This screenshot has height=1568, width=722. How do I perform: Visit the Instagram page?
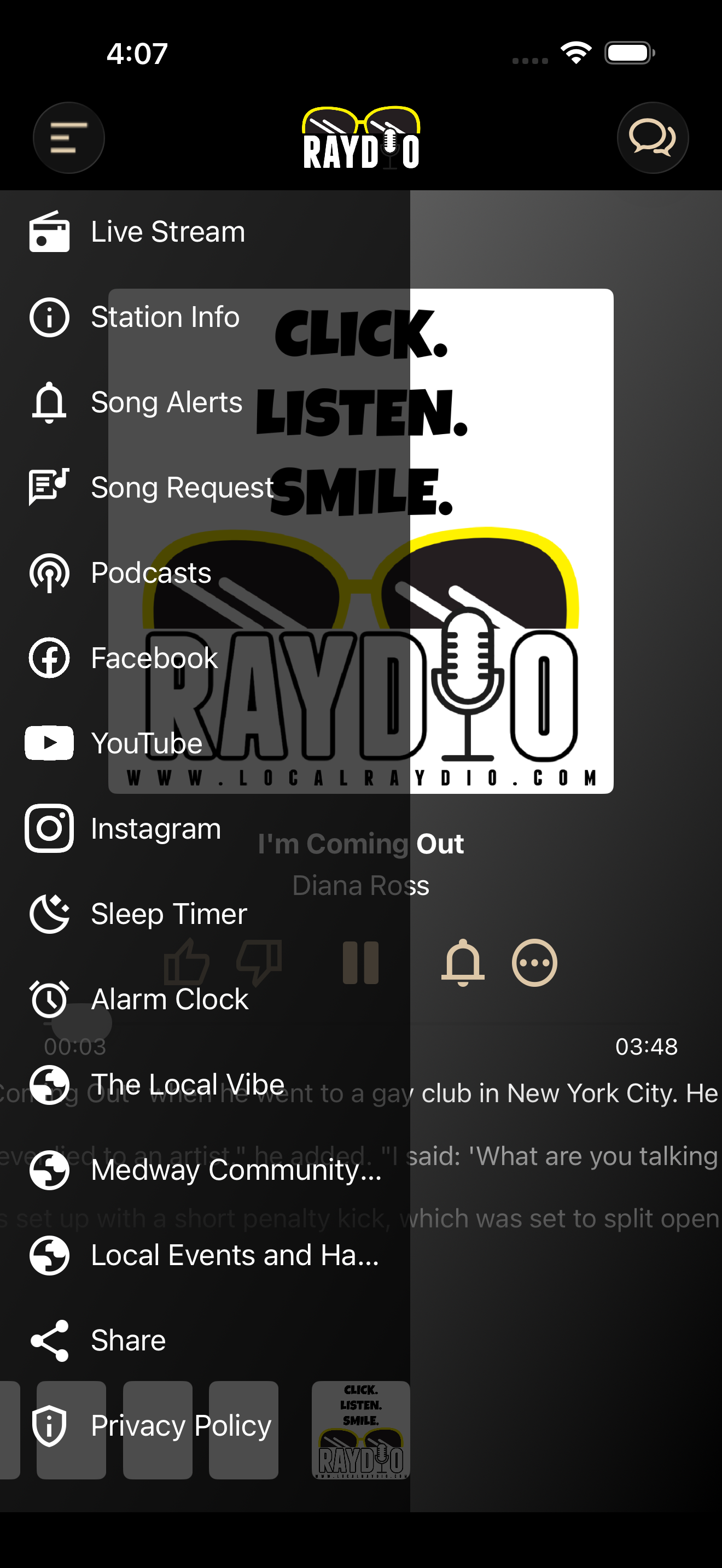205,828
